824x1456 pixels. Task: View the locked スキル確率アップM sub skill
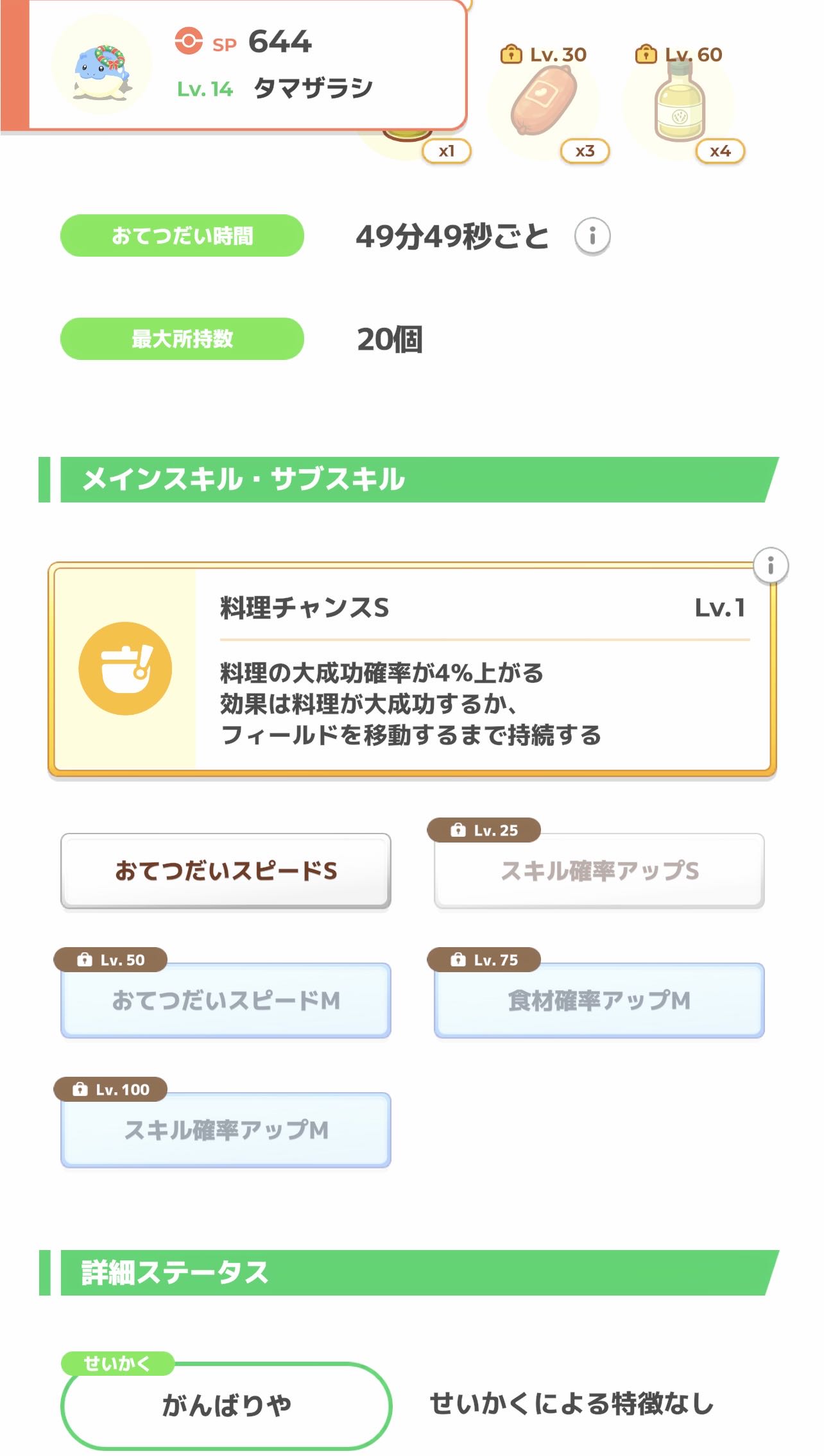tap(226, 1130)
